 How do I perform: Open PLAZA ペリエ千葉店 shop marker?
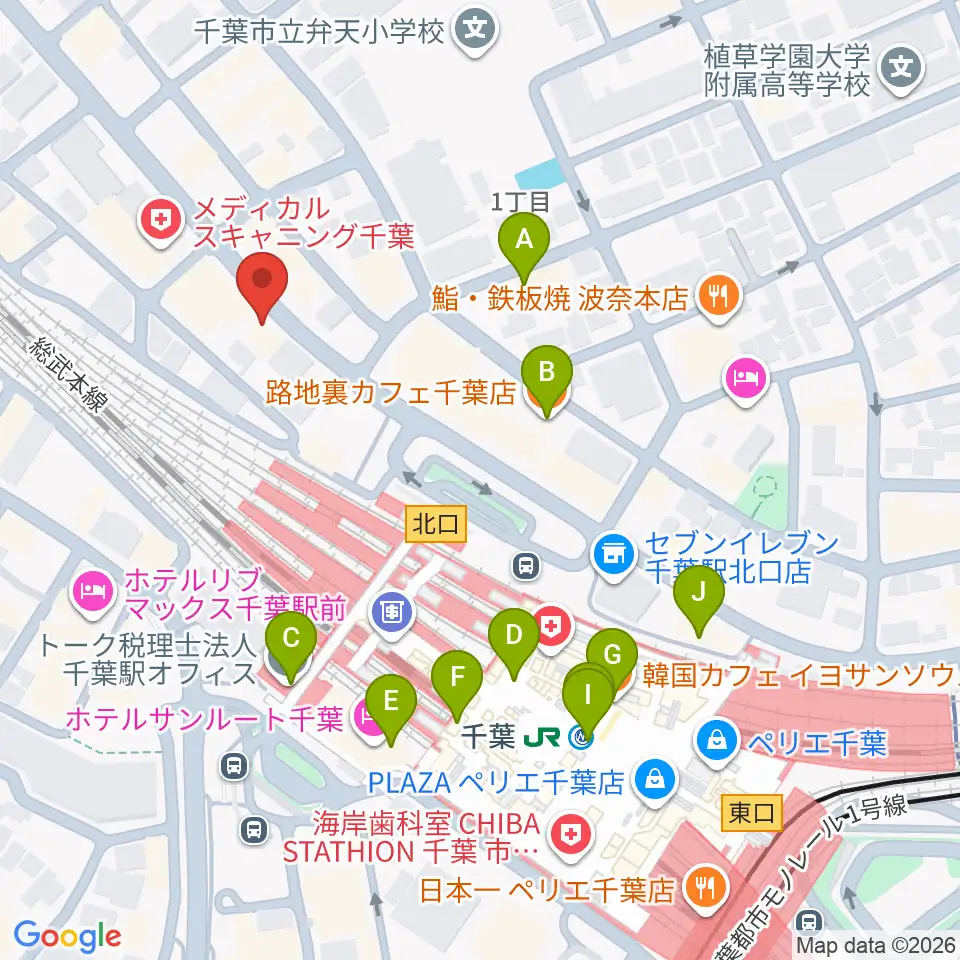(656, 782)
